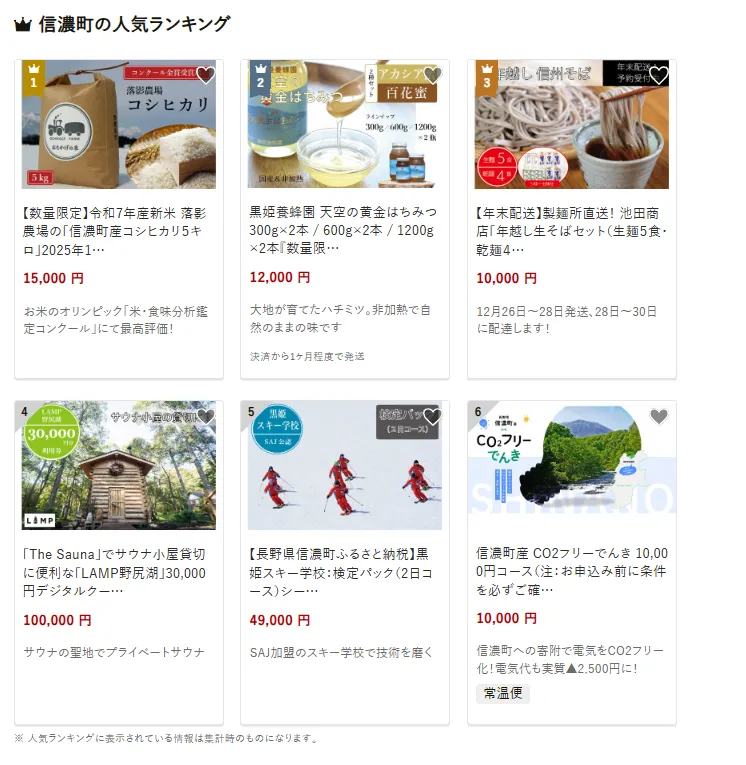
Task: Favorite the soba noodle set
Action: 659,75
